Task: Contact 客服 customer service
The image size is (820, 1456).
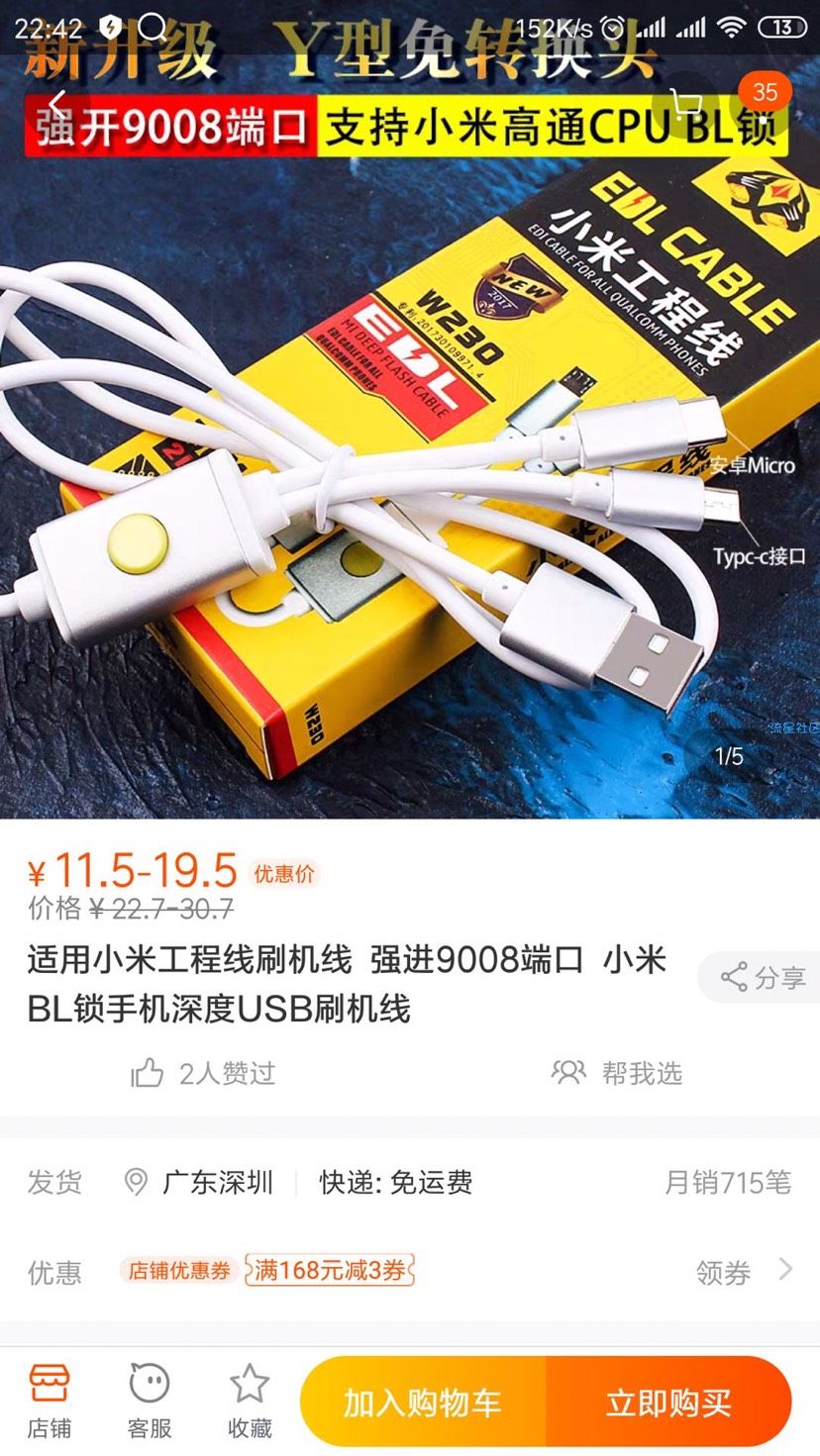Action: tap(150, 1400)
